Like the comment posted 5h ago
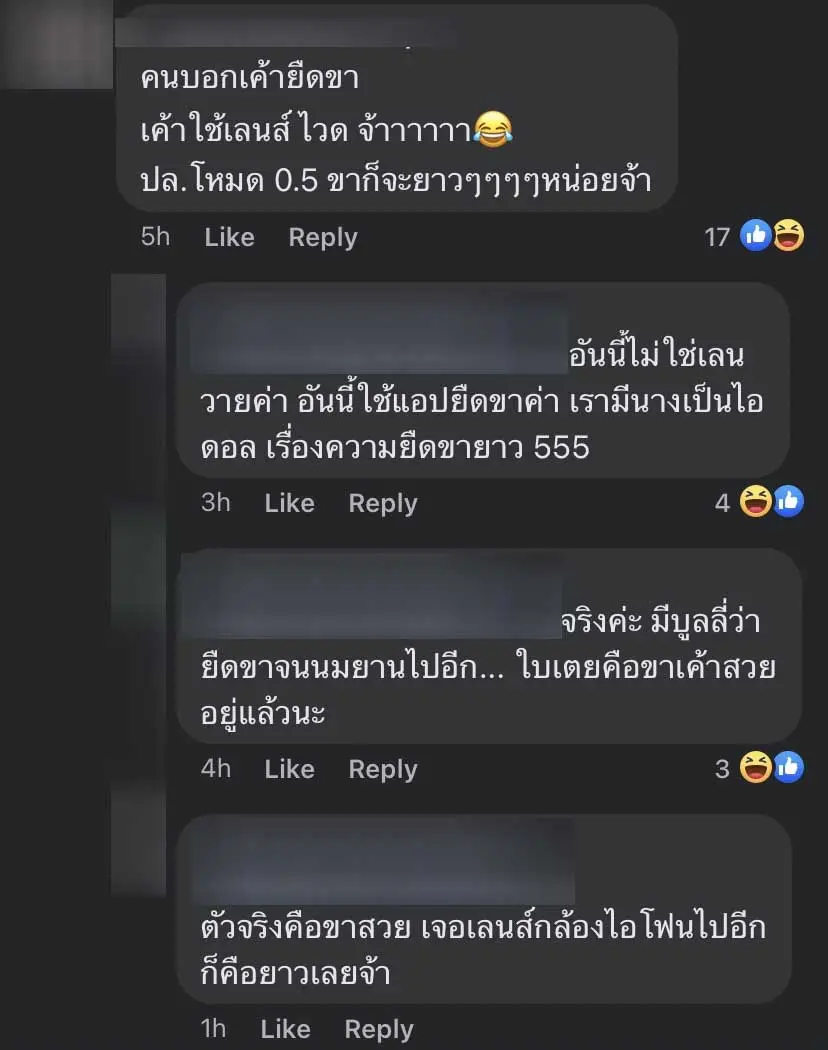Screen dimensions: 828x1050 [x=229, y=237]
